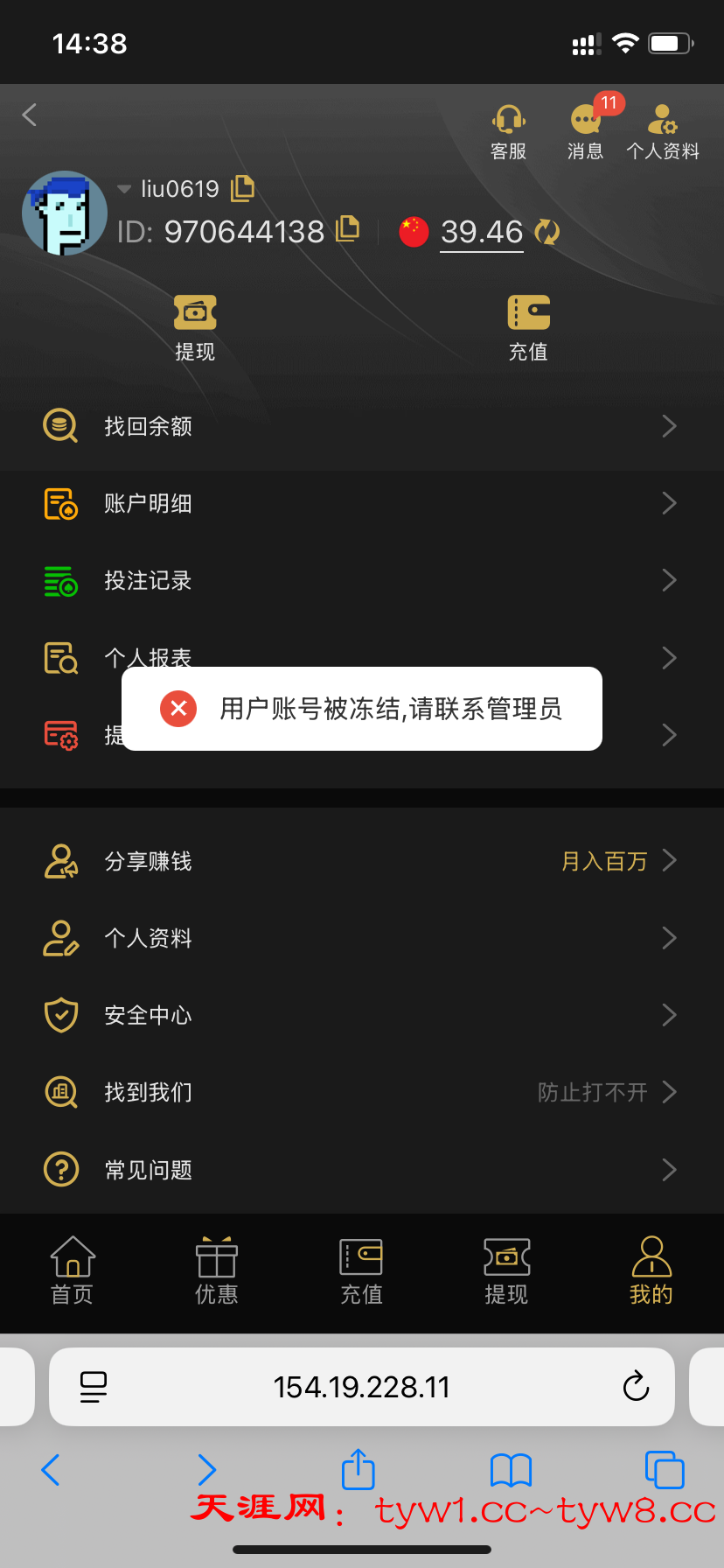This screenshot has height=1568, width=724.
Task: Open 找回余额 row
Action: (x=361, y=426)
